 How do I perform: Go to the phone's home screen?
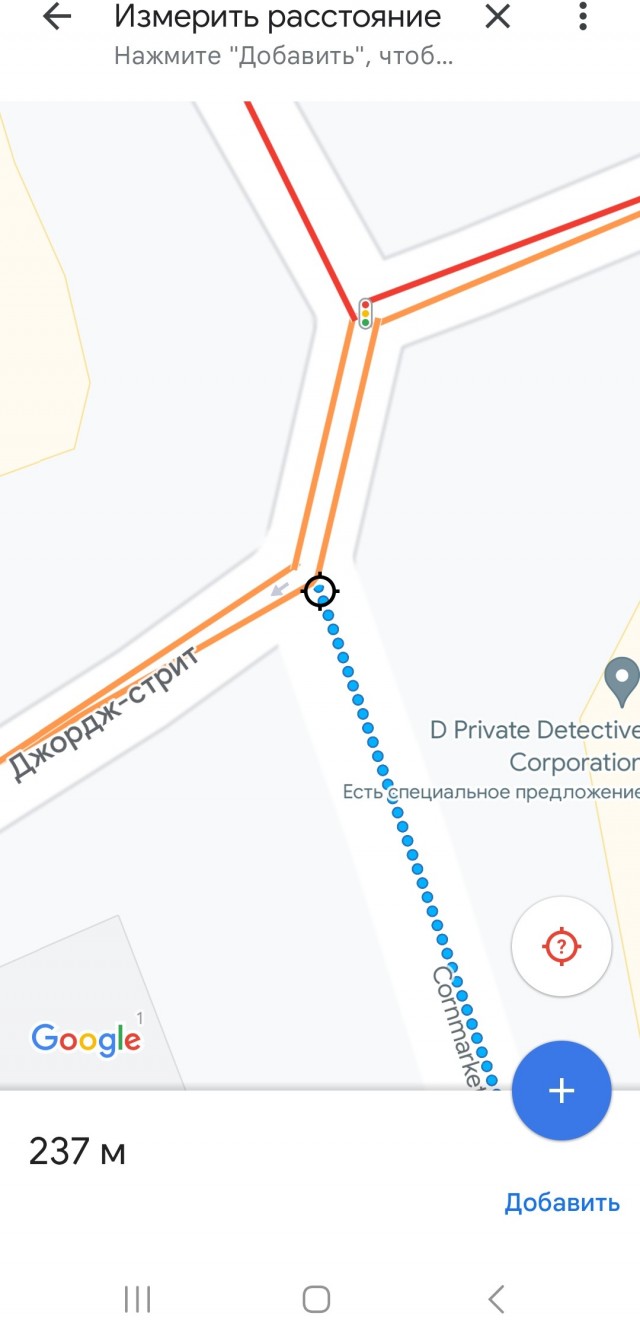coord(316,1299)
